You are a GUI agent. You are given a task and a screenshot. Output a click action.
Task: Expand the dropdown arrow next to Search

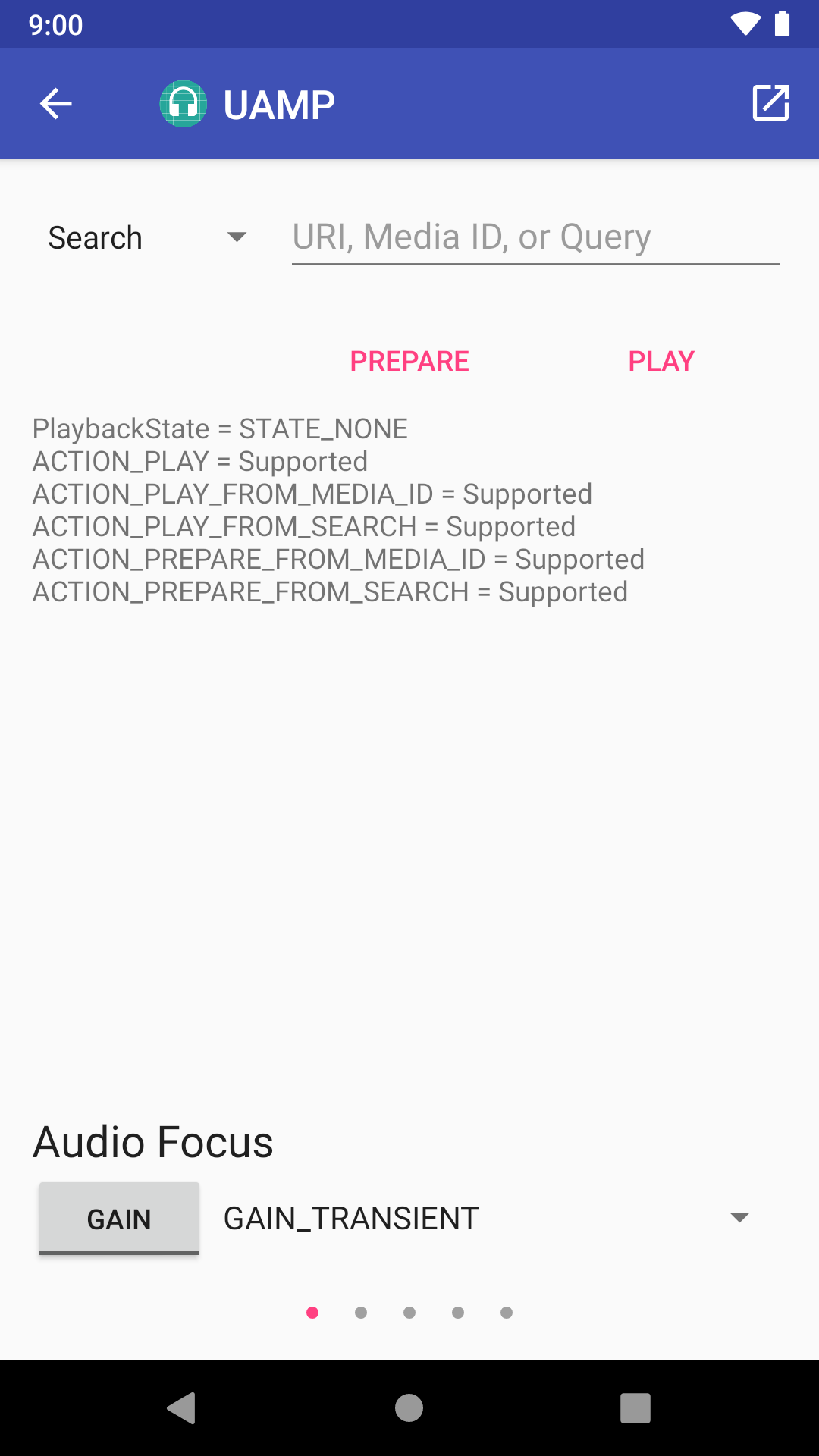237,237
